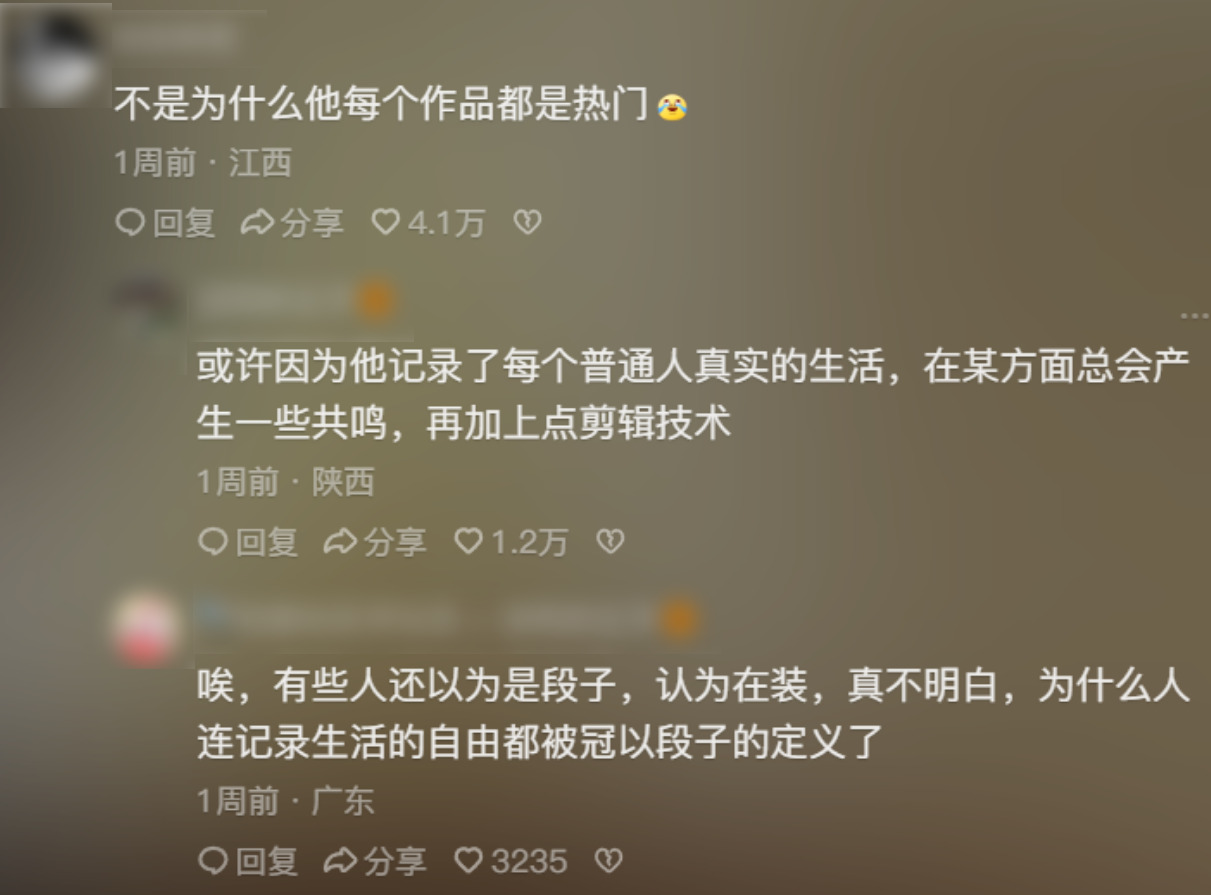The image size is (1211, 895).
Task: Open the 江西 commenter's profile avatar
Action: 55,55
